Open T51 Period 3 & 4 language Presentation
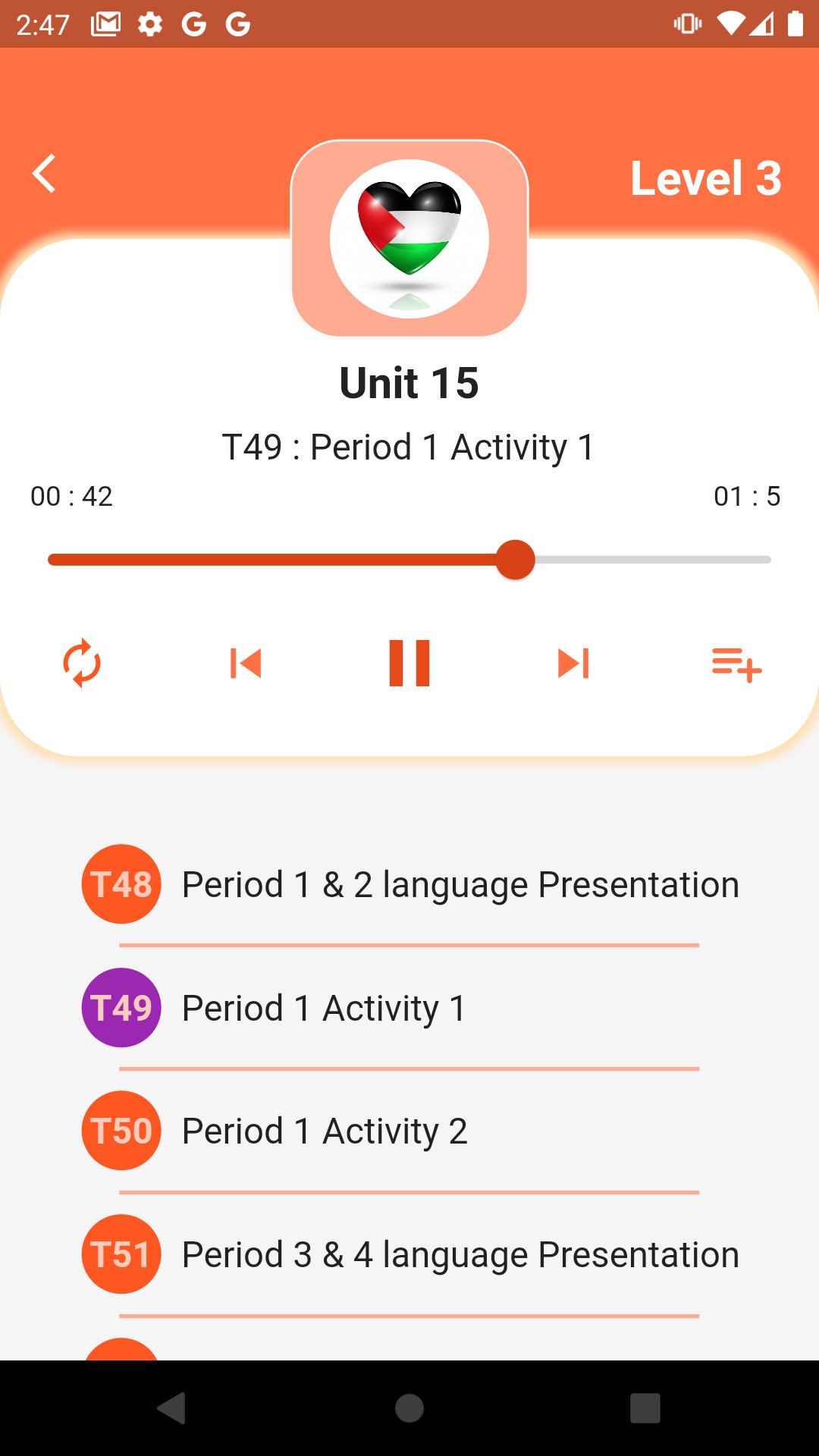Screen dimensions: 819x1456 point(409,1254)
